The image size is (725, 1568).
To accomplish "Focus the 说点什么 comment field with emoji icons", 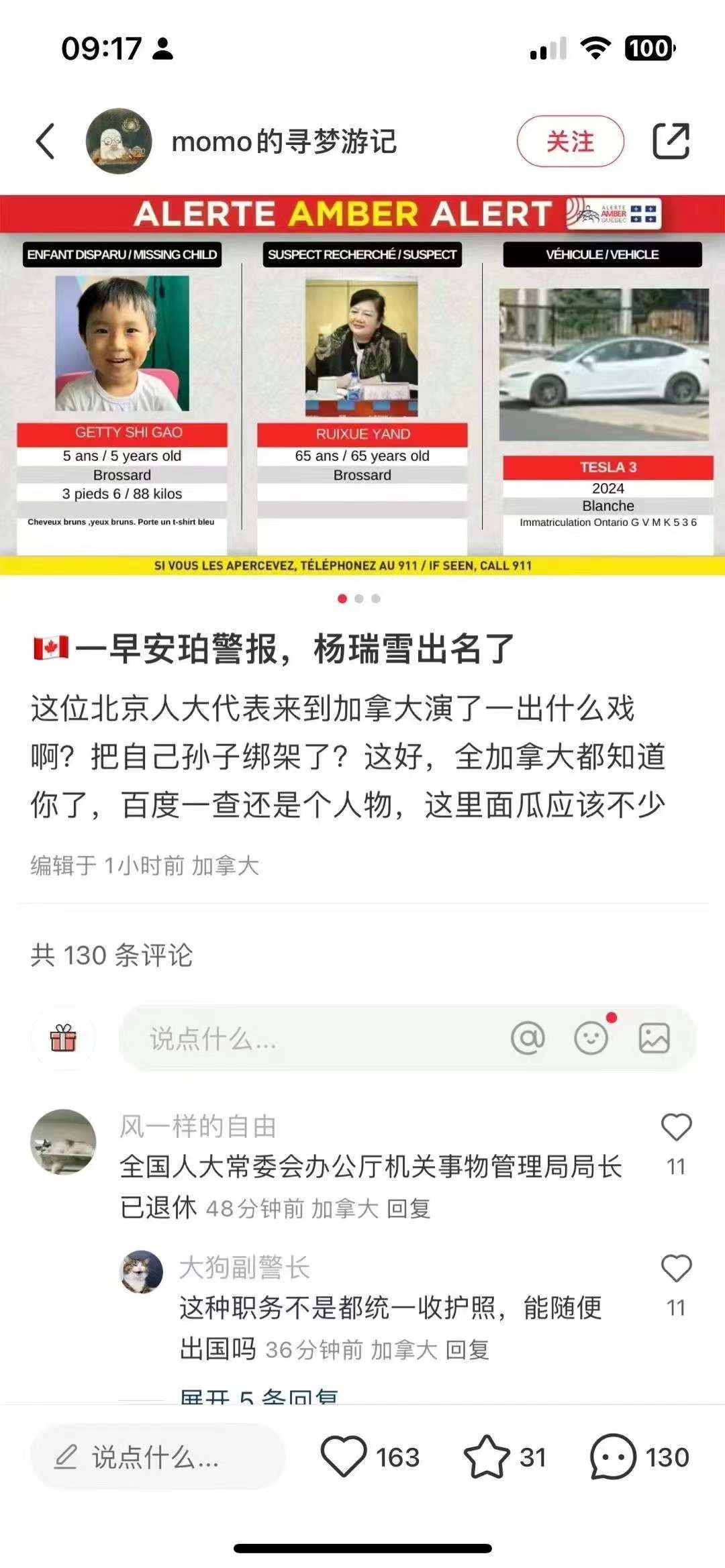I will pos(302,1039).
